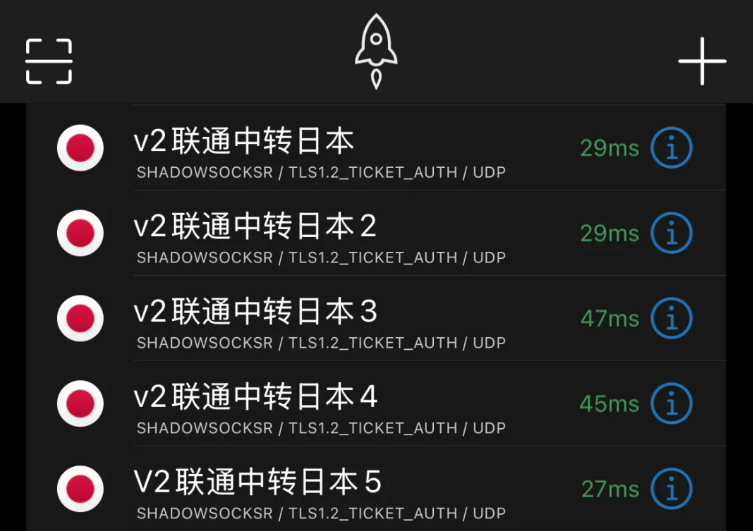View info details for v2联通中转日本2
Image resolution: width=753 pixels, height=531 pixels.
672,234
